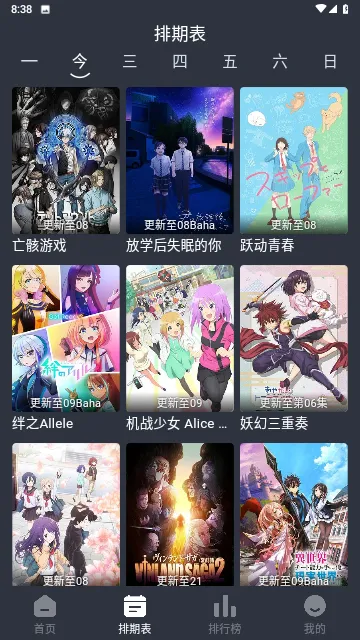Open the Vinland Saga 2 poster
The height and width of the screenshot is (640, 360).
click(180, 515)
